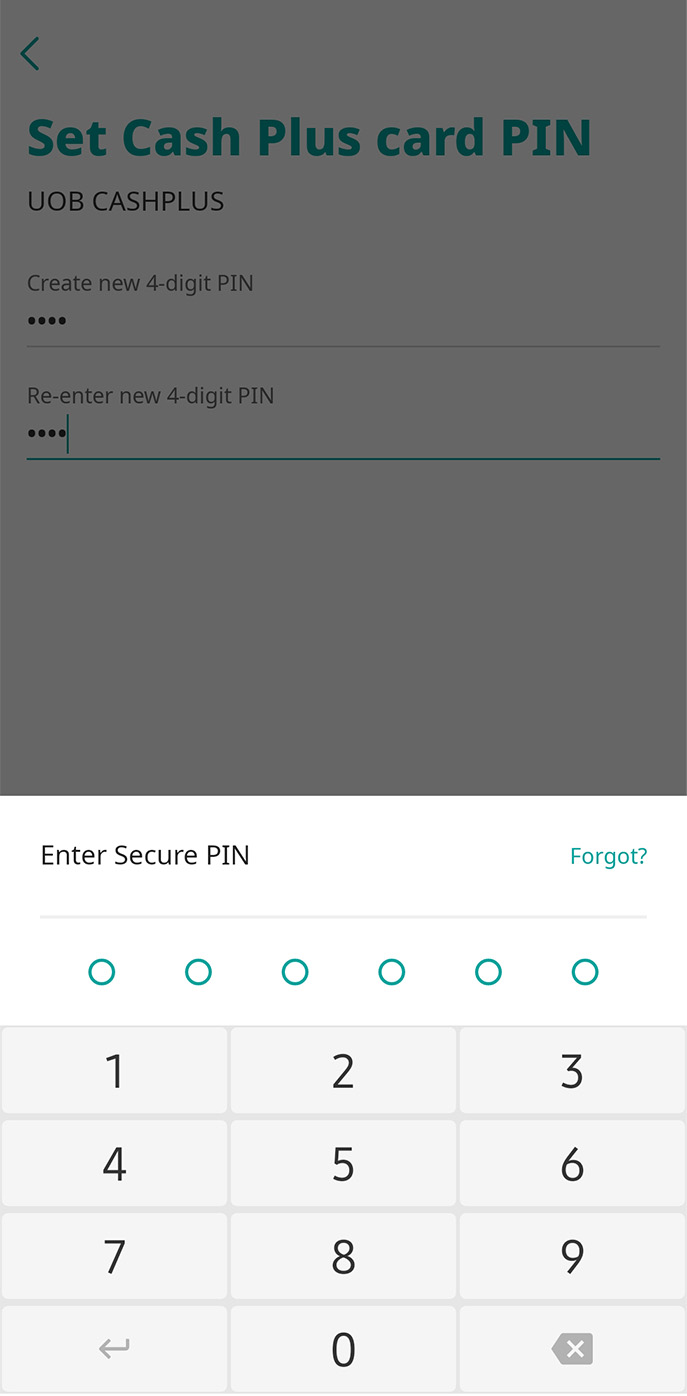Tap the return key on the keypad
The width and height of the screenshot is (687, 1396).
point(114,1349)
